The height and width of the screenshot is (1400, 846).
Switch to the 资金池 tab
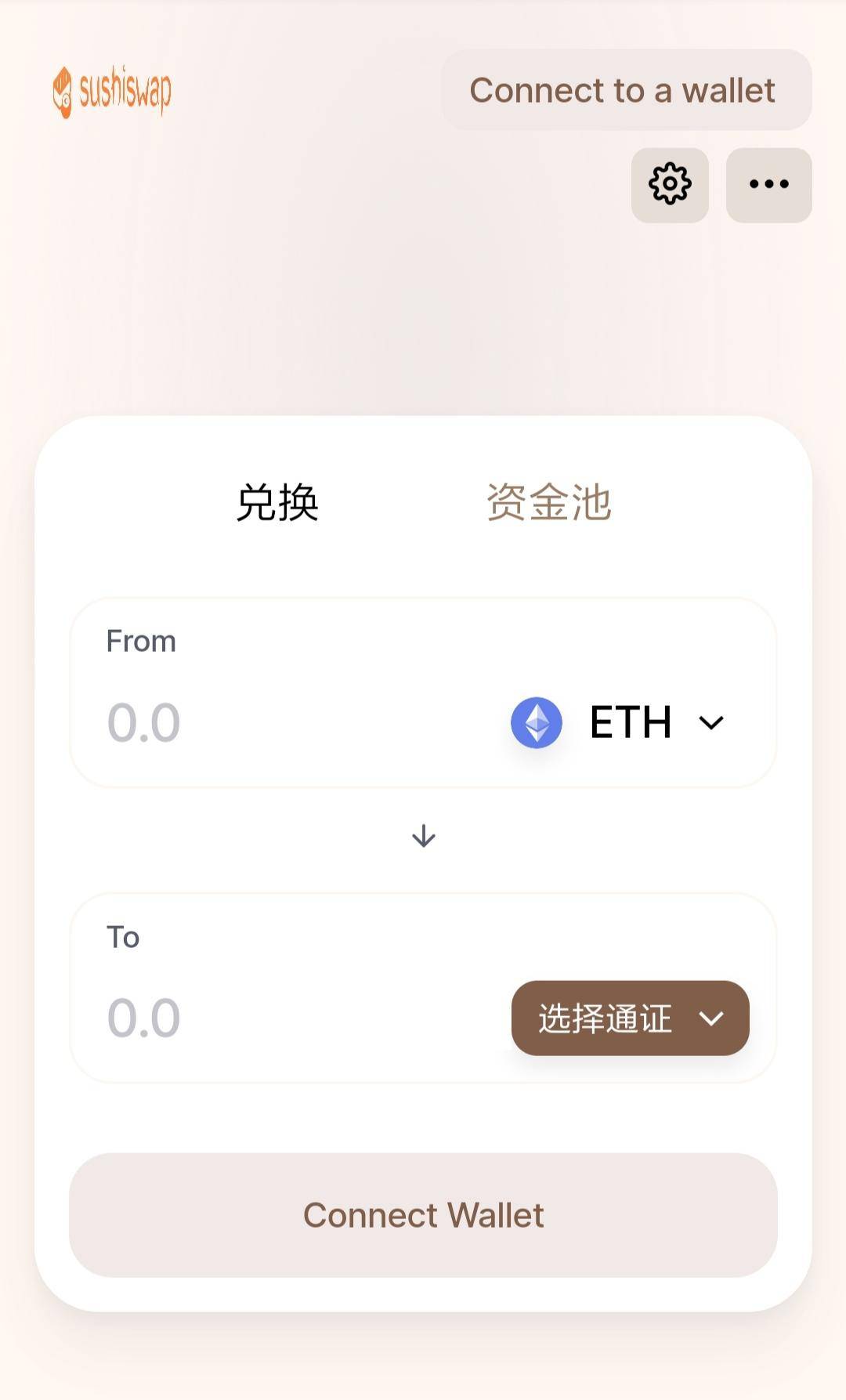549,505
